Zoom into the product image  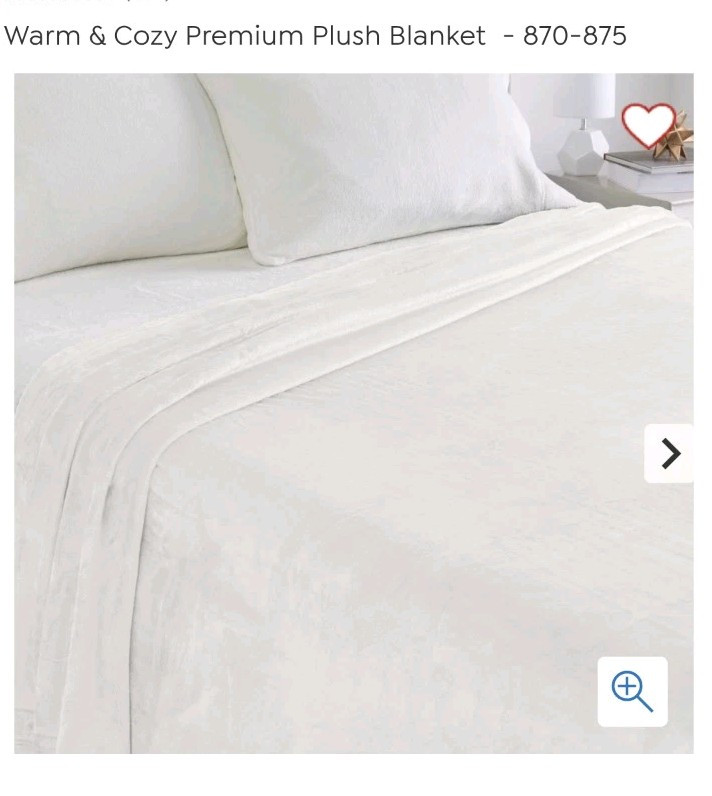632,691
